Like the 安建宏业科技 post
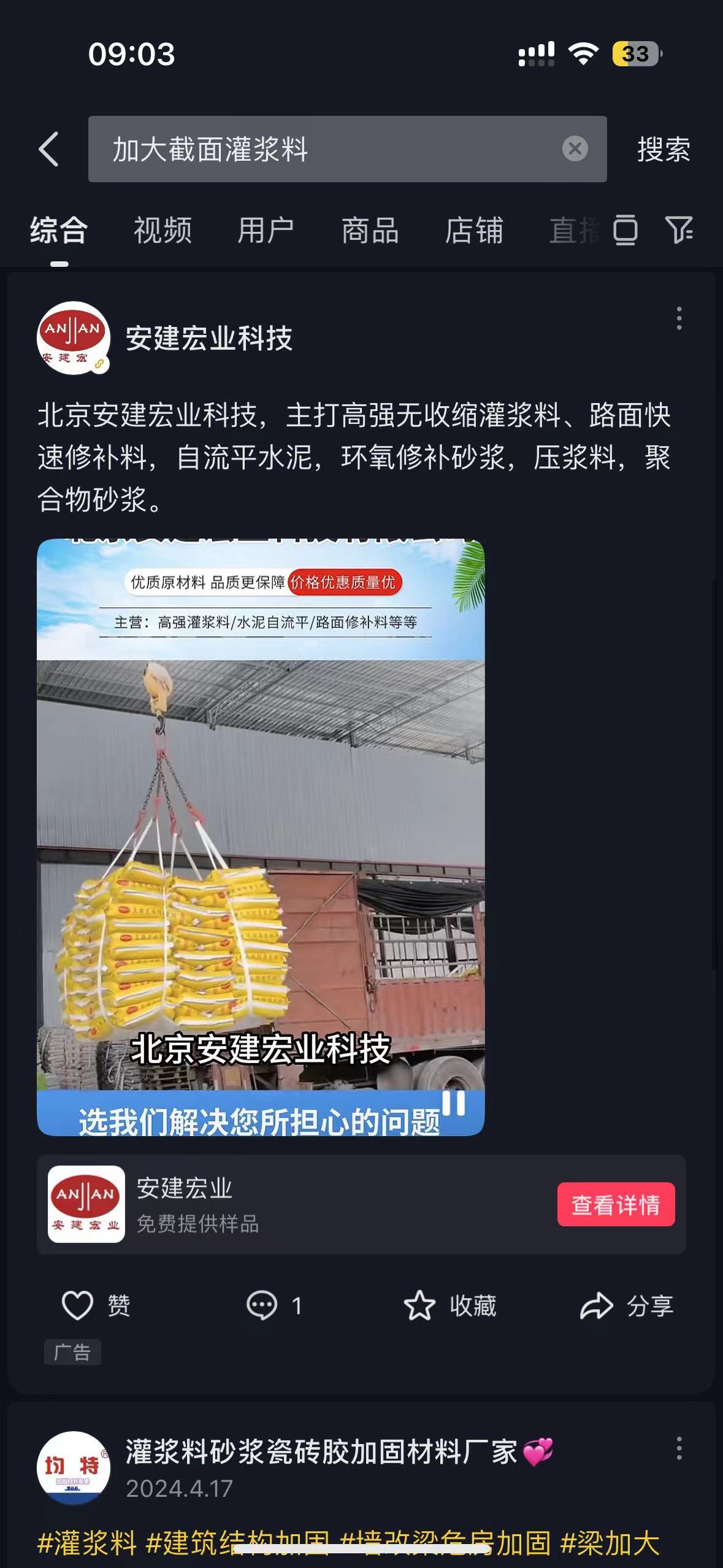This screenshot has width=723, height=1568. [78, 1305]
